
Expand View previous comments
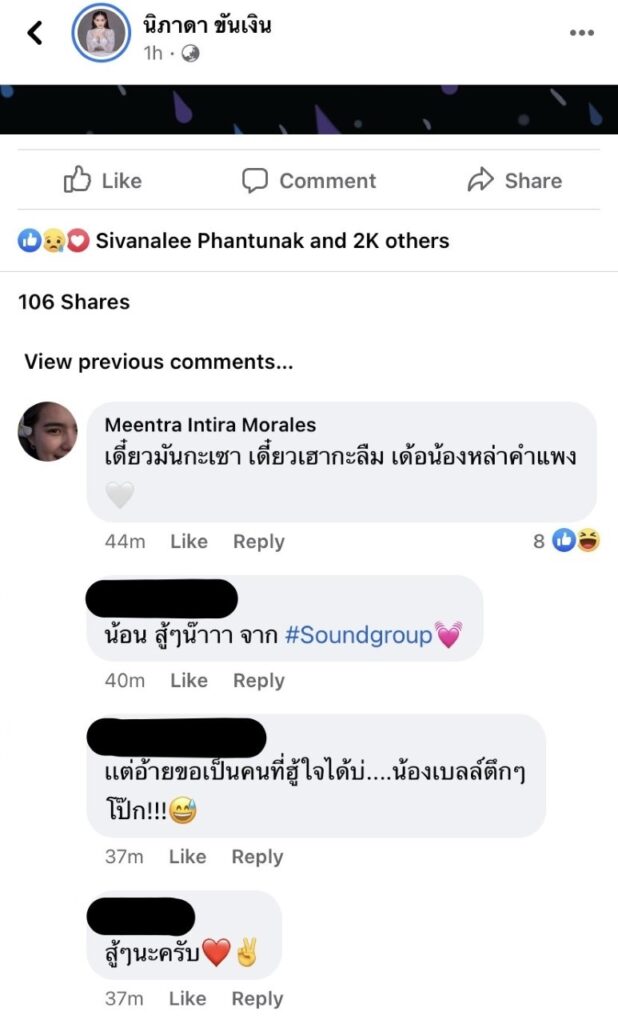158,362
